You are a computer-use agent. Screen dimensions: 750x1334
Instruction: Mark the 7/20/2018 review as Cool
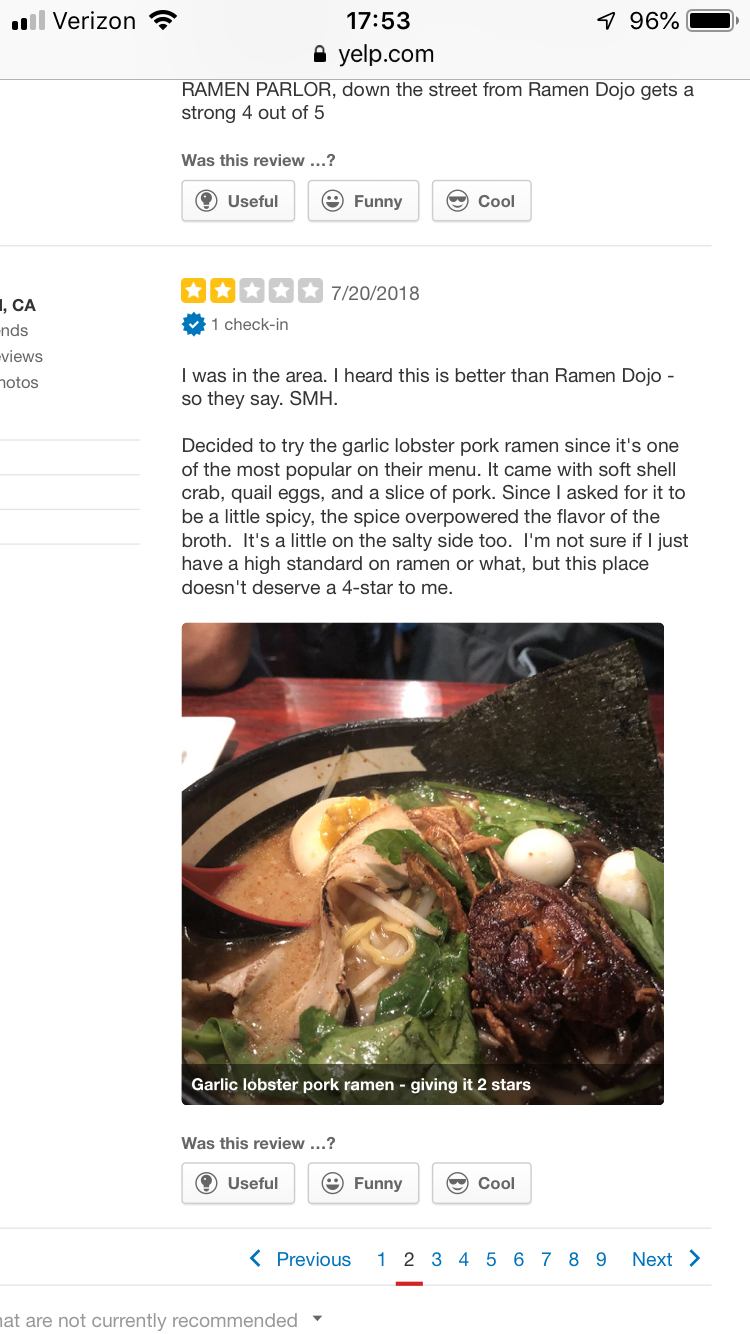481,1183
